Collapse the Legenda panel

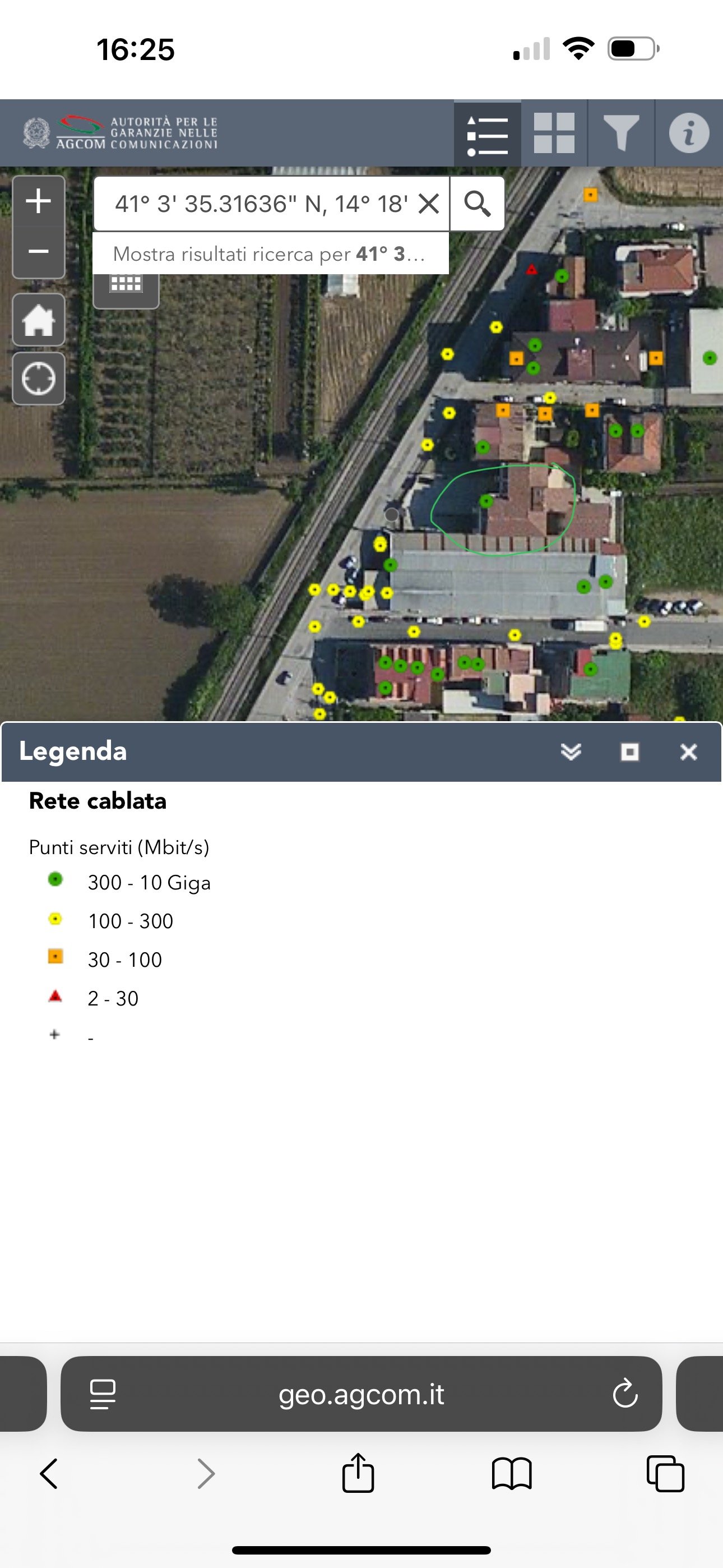click(x=571, y=751)
